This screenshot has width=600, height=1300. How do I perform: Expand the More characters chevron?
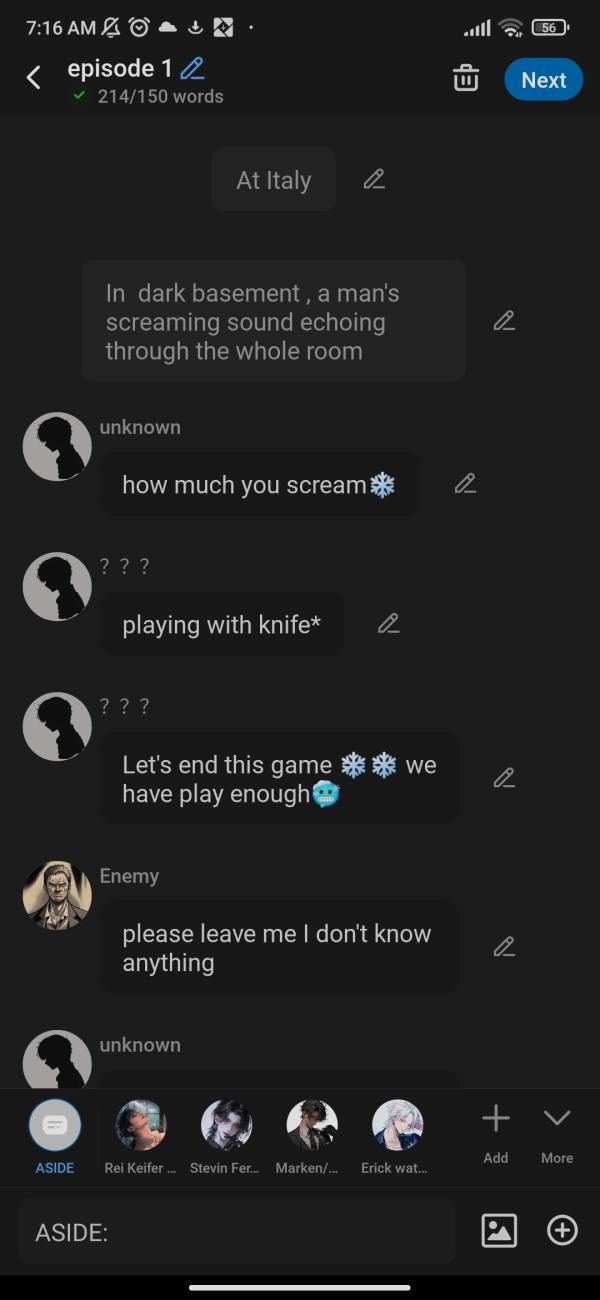pyautogui.click(x=557, y=1134)
